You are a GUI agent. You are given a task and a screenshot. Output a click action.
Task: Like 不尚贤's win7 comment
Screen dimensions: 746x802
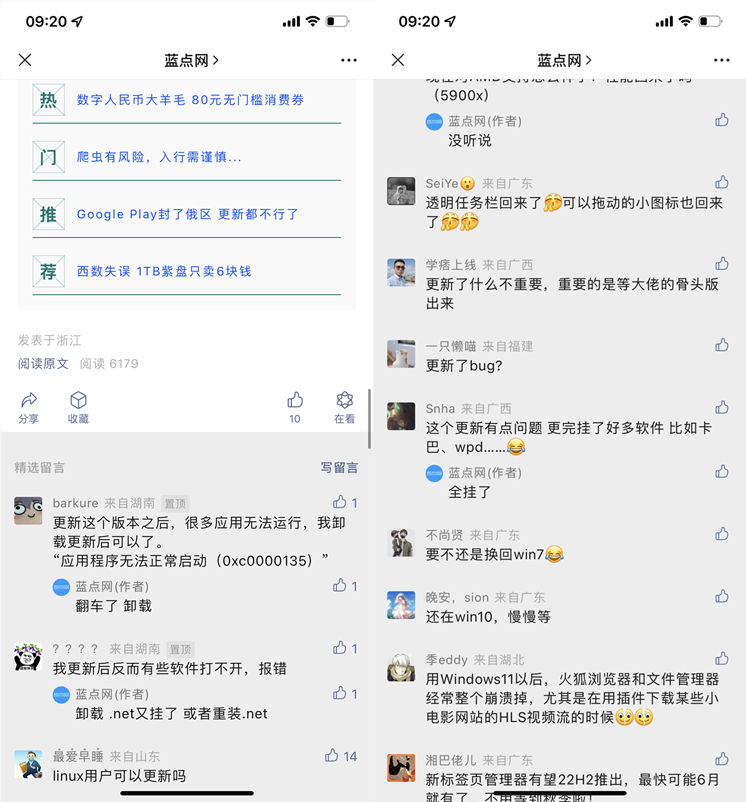point(722,534)
